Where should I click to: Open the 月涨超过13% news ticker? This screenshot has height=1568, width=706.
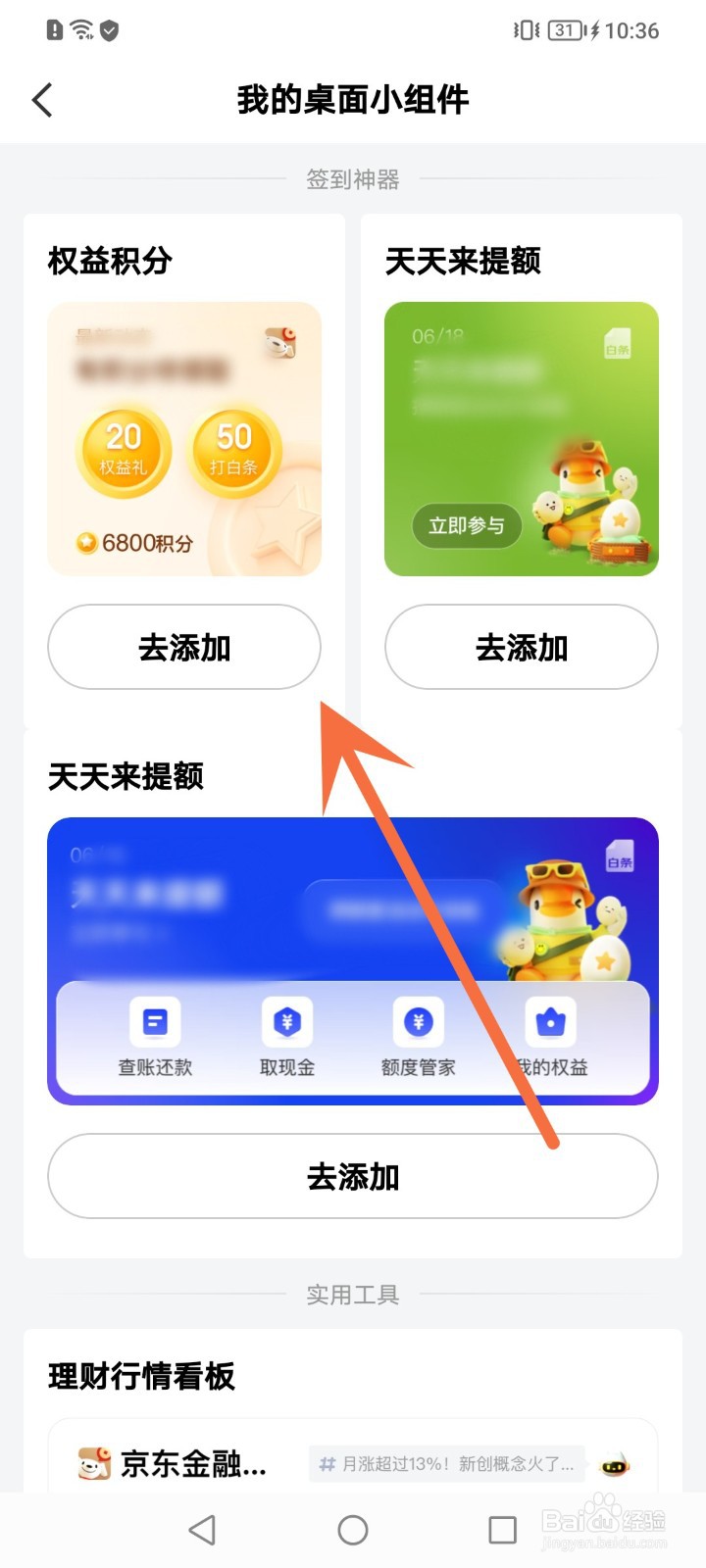pos(446,1464)
